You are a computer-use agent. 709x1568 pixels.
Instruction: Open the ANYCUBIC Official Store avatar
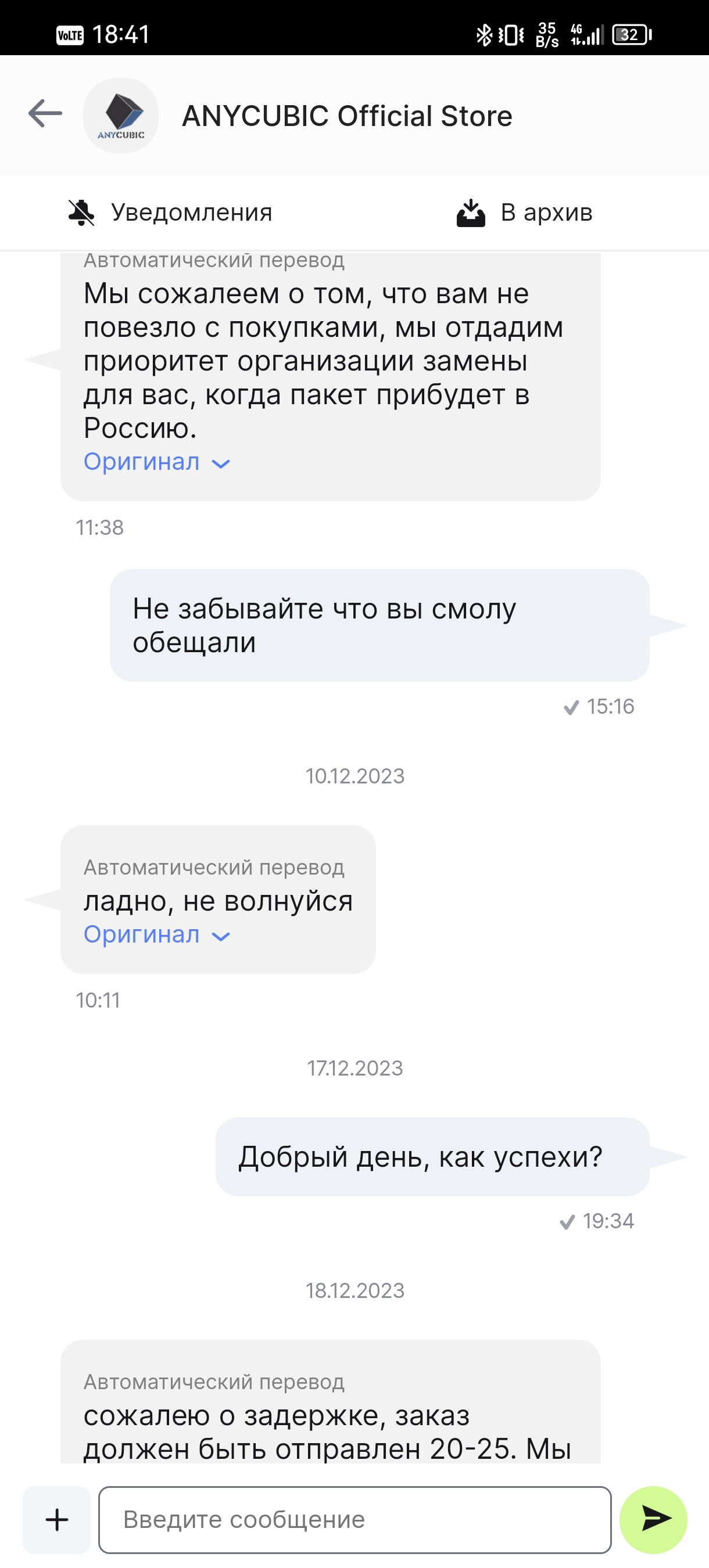point(121,116)
